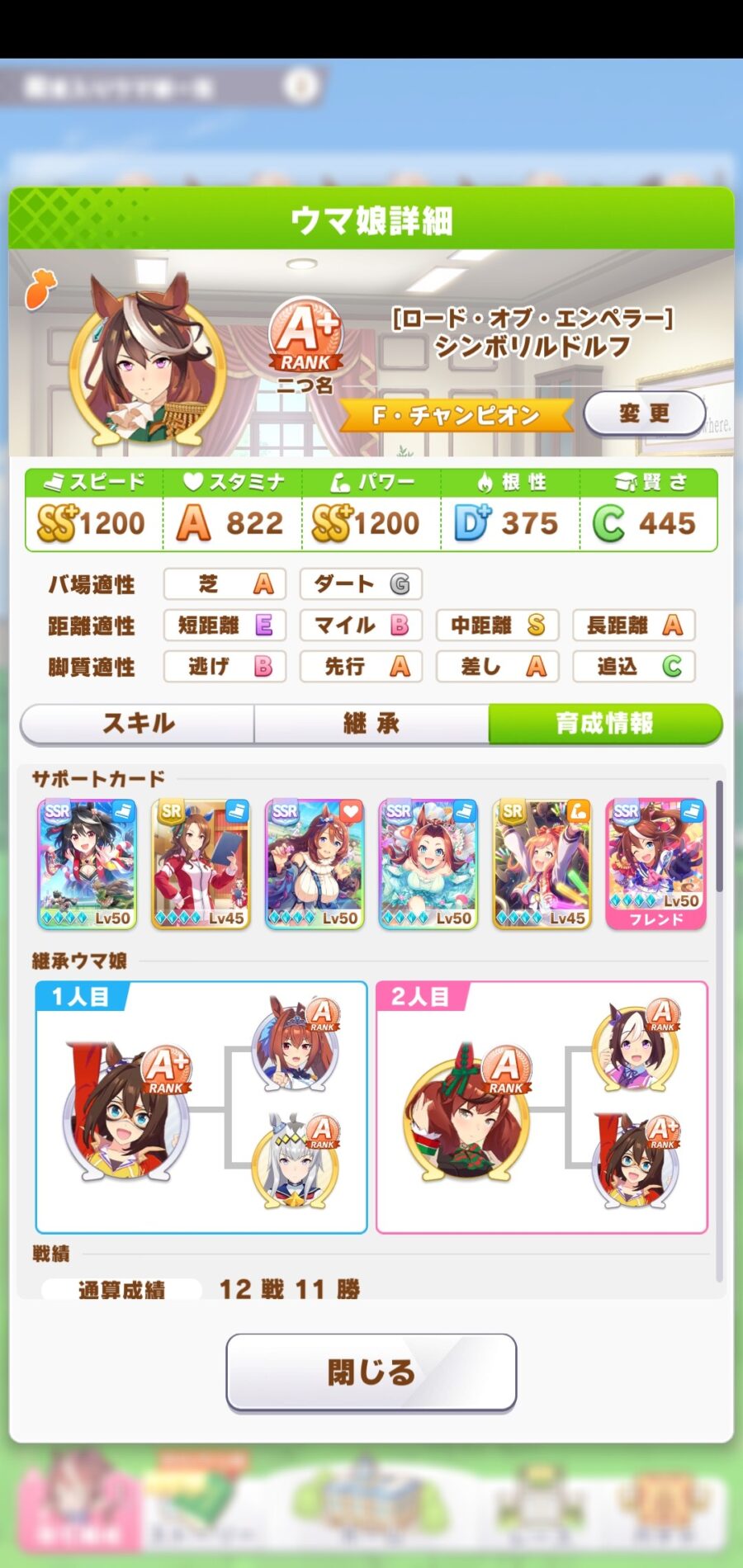Open the フレンド SSR support card
The height and width of the screenshot is (1568, 743).
coord(655,863)
